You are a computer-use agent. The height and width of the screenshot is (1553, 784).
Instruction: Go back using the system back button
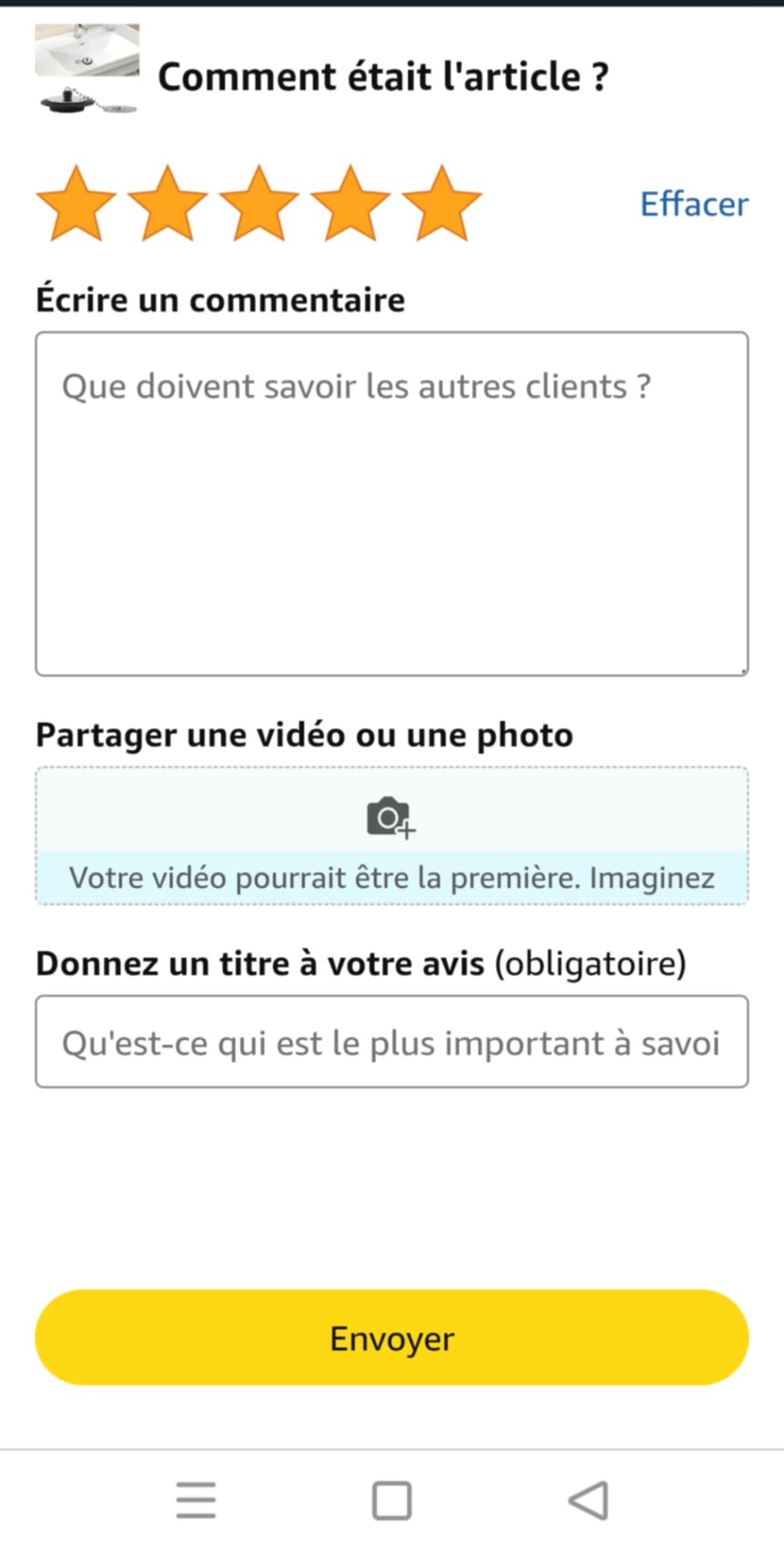(588, 1500)
